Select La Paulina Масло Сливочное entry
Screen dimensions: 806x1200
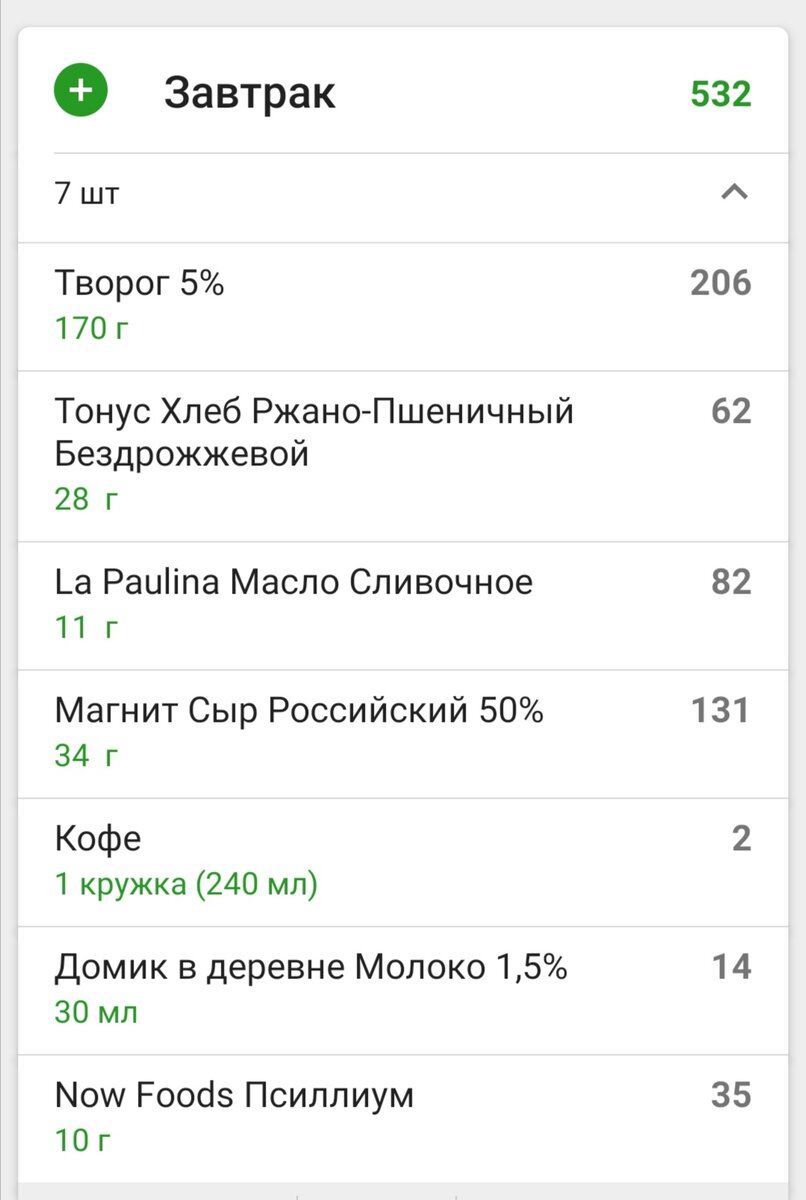pos(400,604)
